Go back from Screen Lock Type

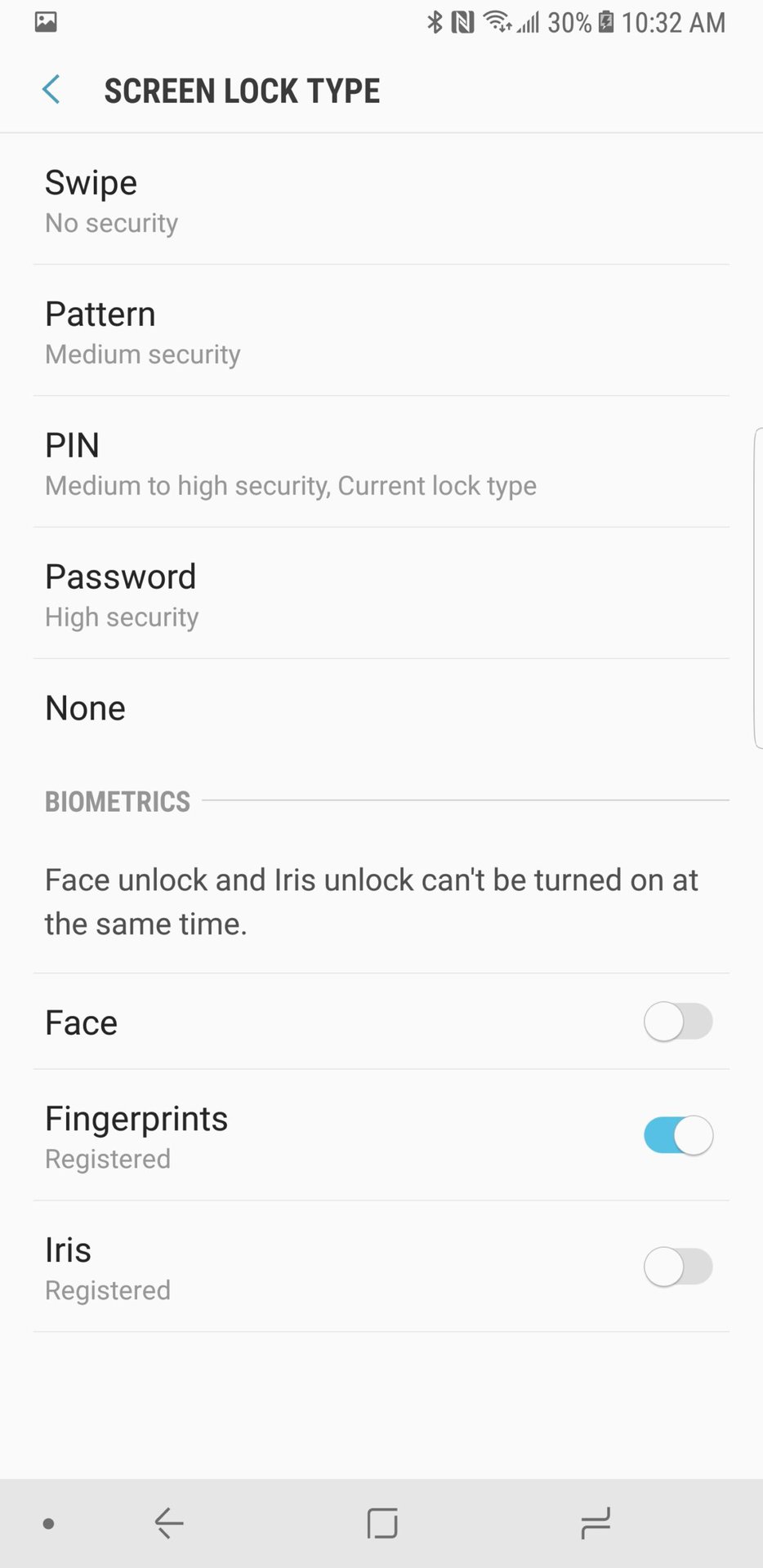tap(51, 90)
